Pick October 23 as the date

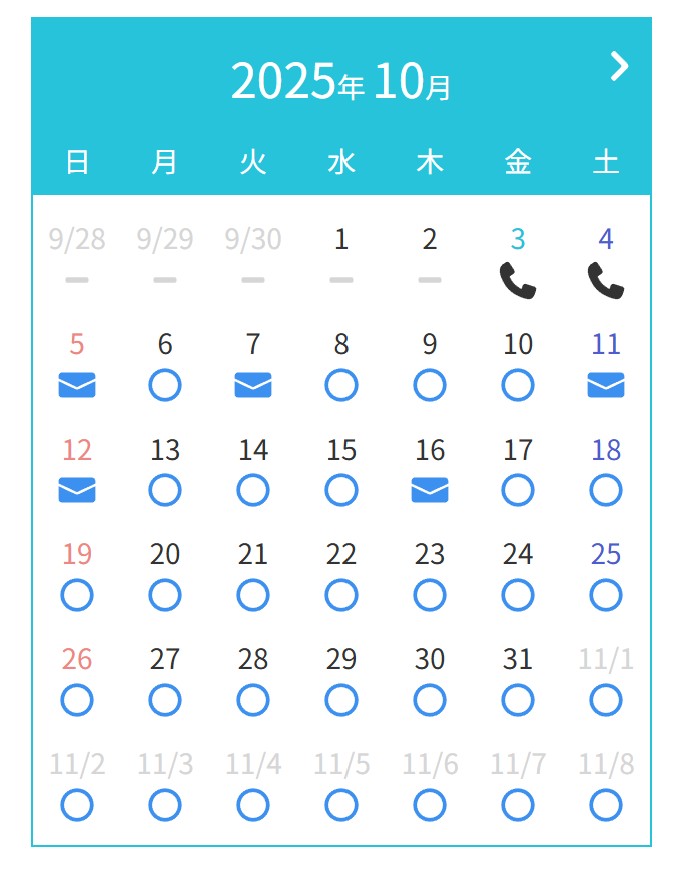430,595
